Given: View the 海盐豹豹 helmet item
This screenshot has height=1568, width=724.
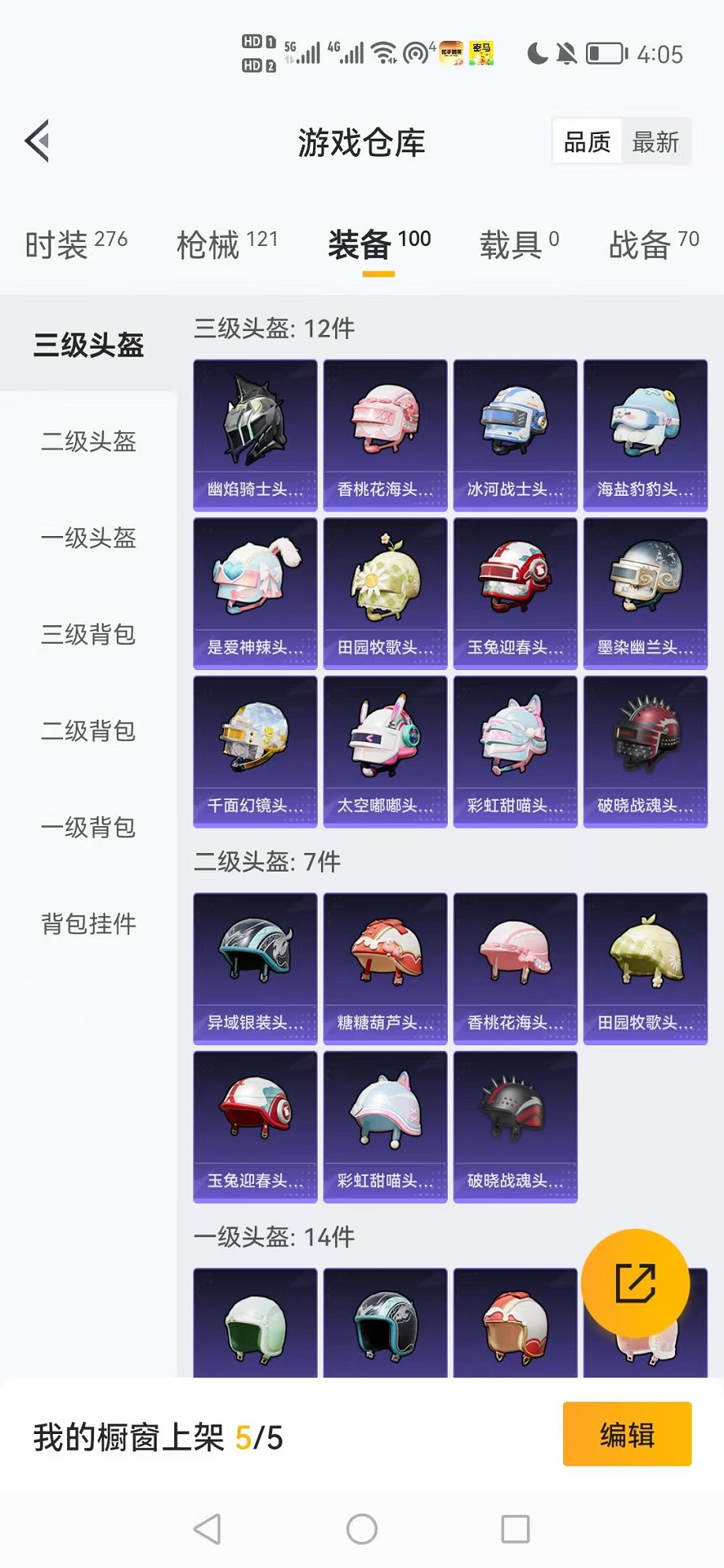Looking at the screenshot, I should coord(645,435).
